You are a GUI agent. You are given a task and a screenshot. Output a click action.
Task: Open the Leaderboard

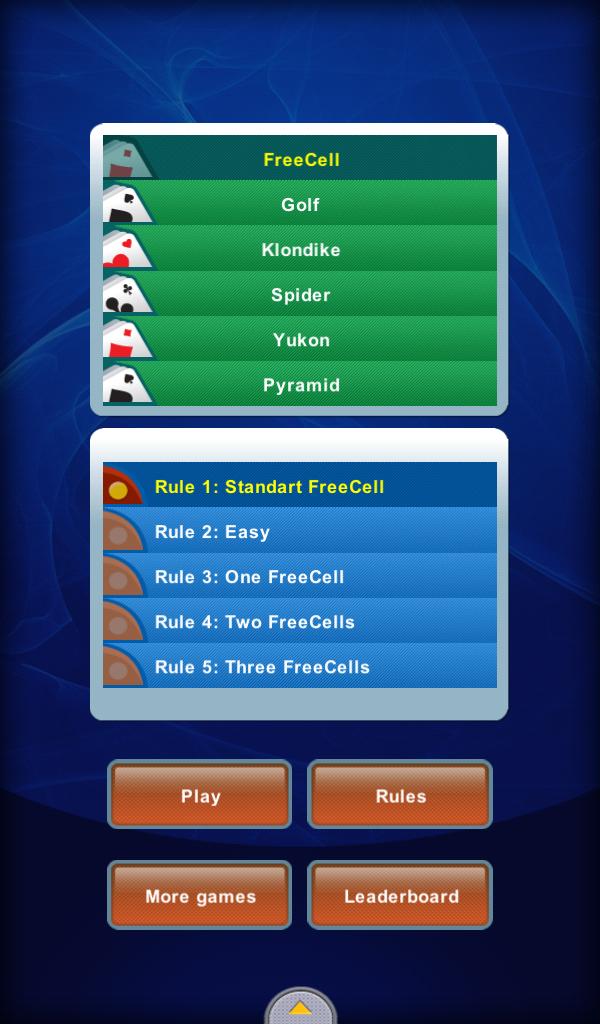(400, 895)
